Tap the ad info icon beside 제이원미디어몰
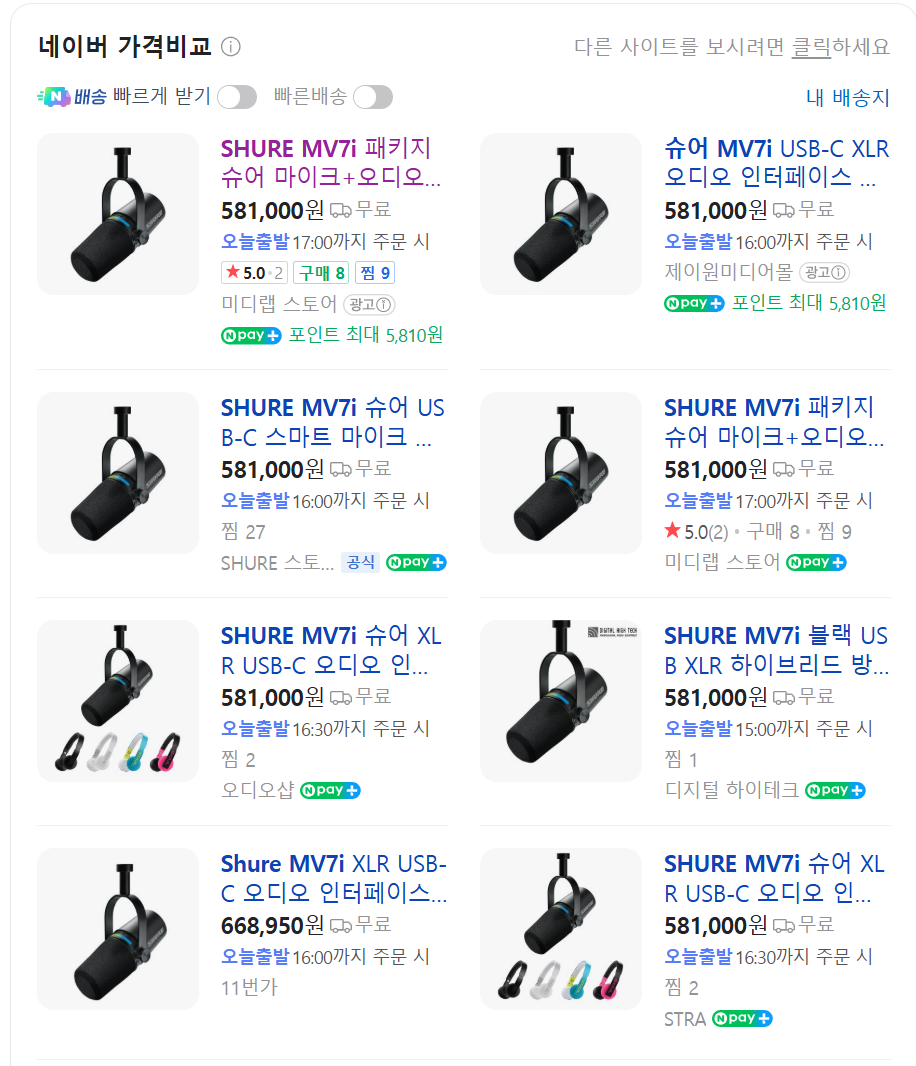This screenshot has width=916, height=1066. tap(840, 272)
